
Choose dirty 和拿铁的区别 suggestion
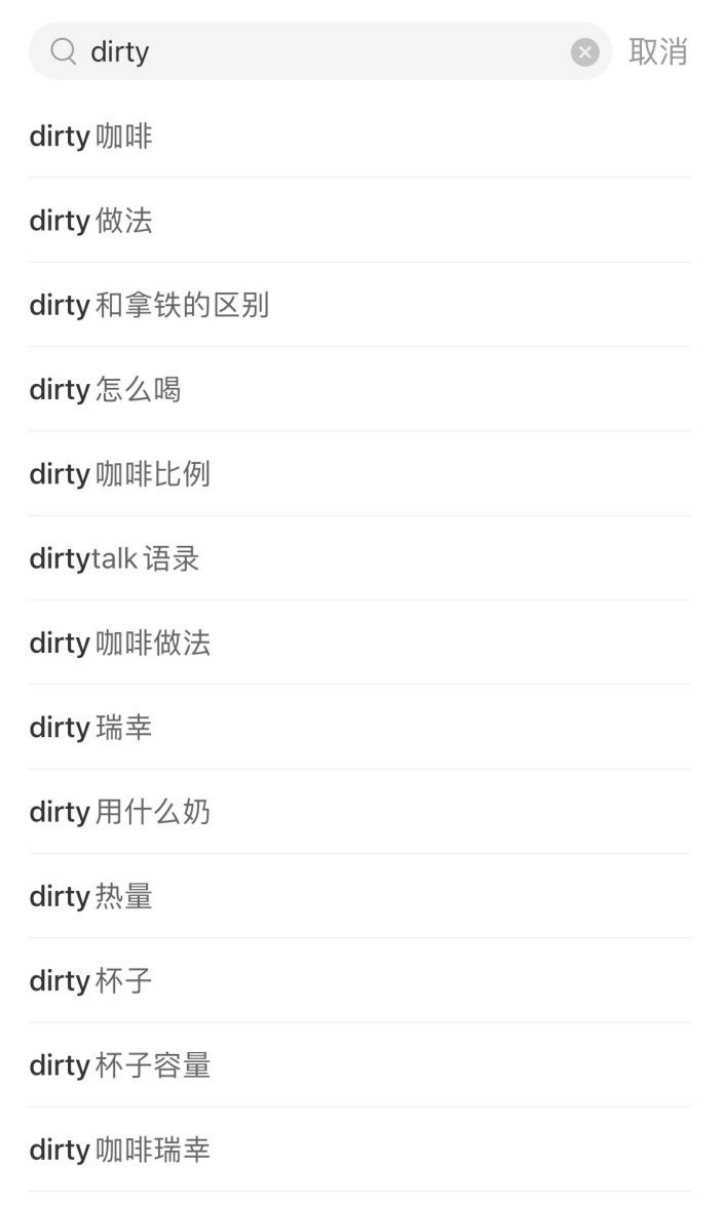359,305
